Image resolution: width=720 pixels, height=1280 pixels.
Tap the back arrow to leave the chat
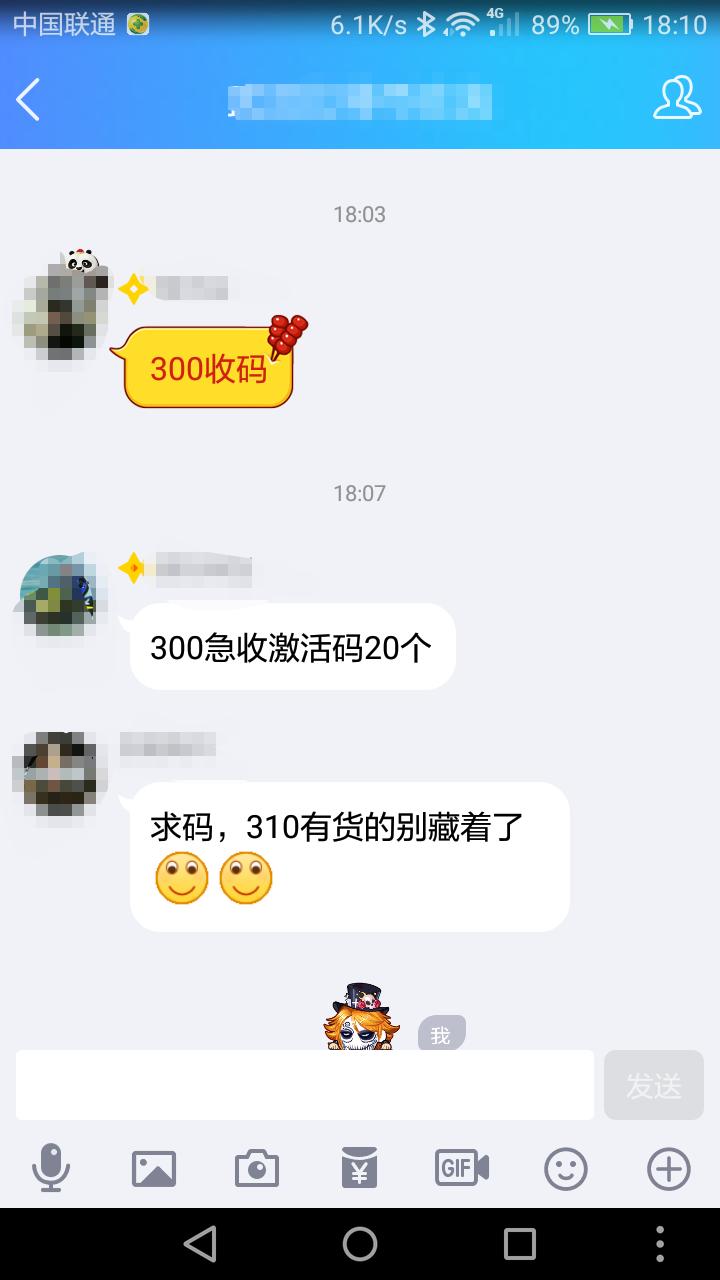click(28, 100)
